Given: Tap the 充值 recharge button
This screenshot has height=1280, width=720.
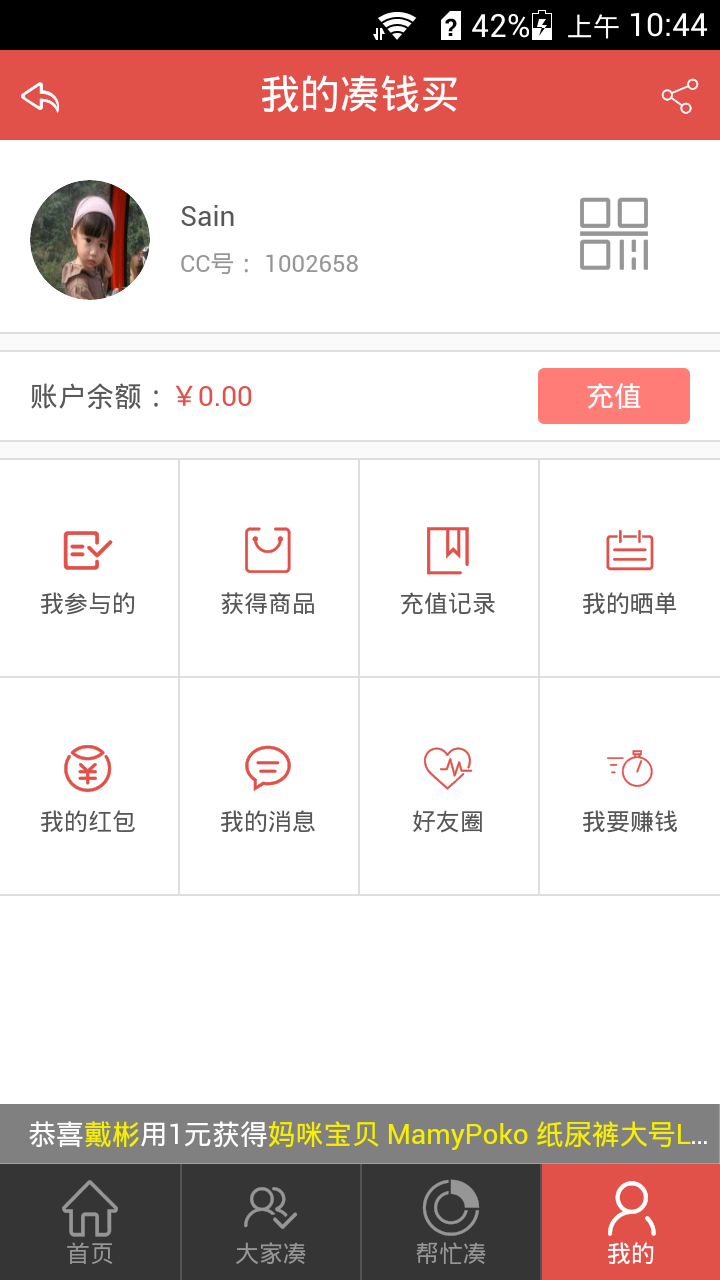Looking at the screenshot, I should pyautogui.click(x=613, y=396).
